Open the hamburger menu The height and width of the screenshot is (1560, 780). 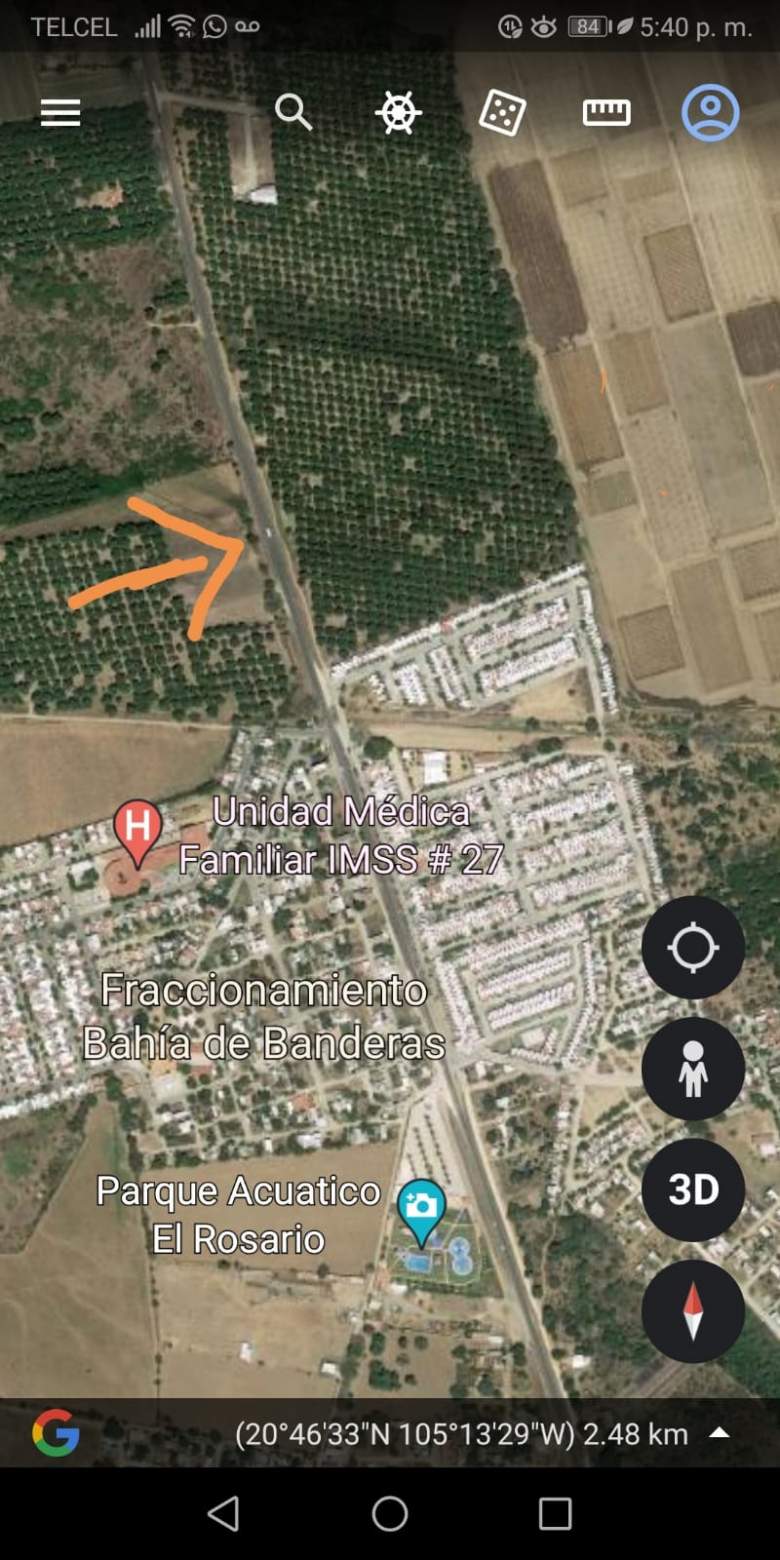[x=60, y=113]
